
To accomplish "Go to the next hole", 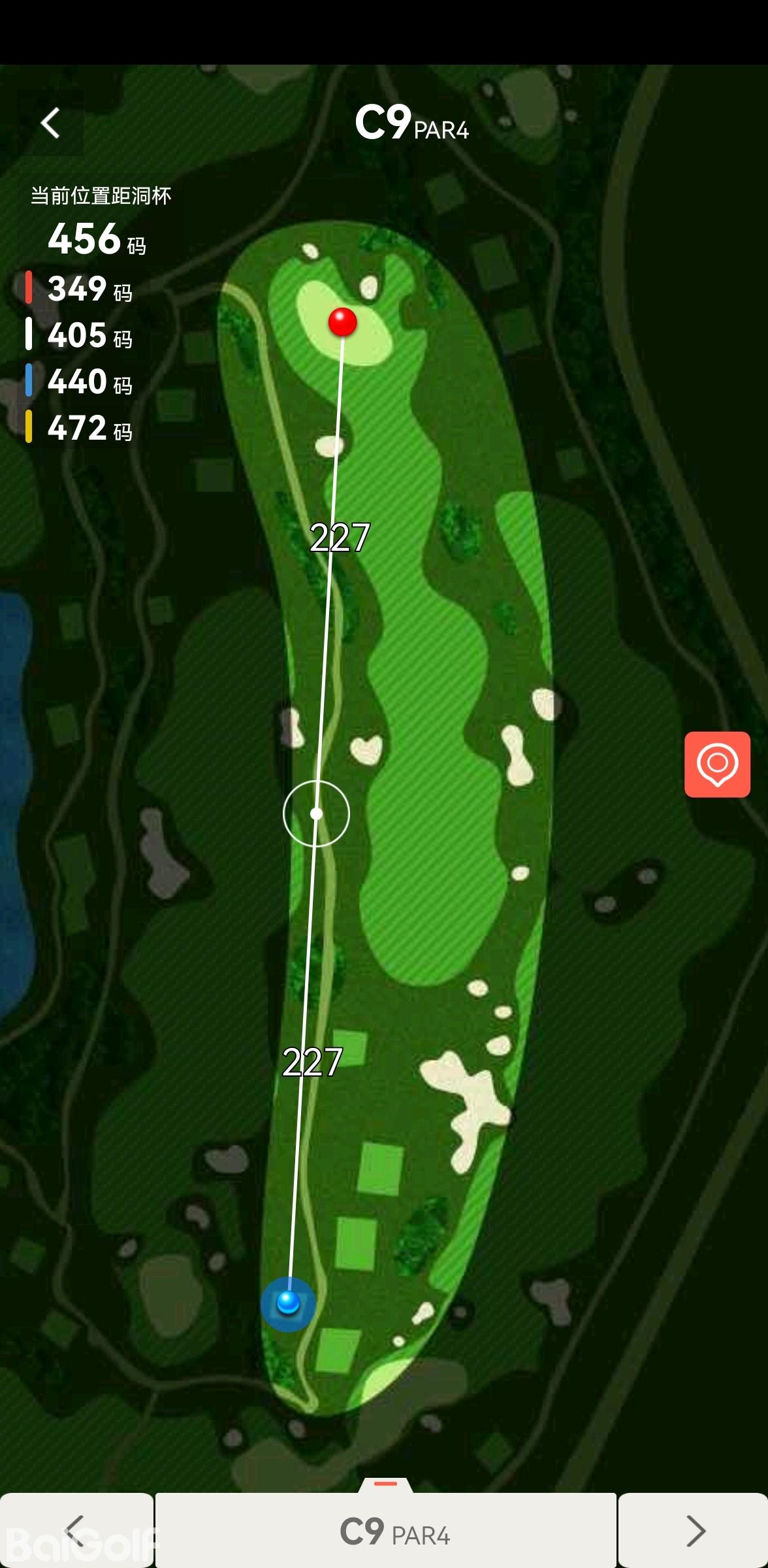I will point(694,1530).
